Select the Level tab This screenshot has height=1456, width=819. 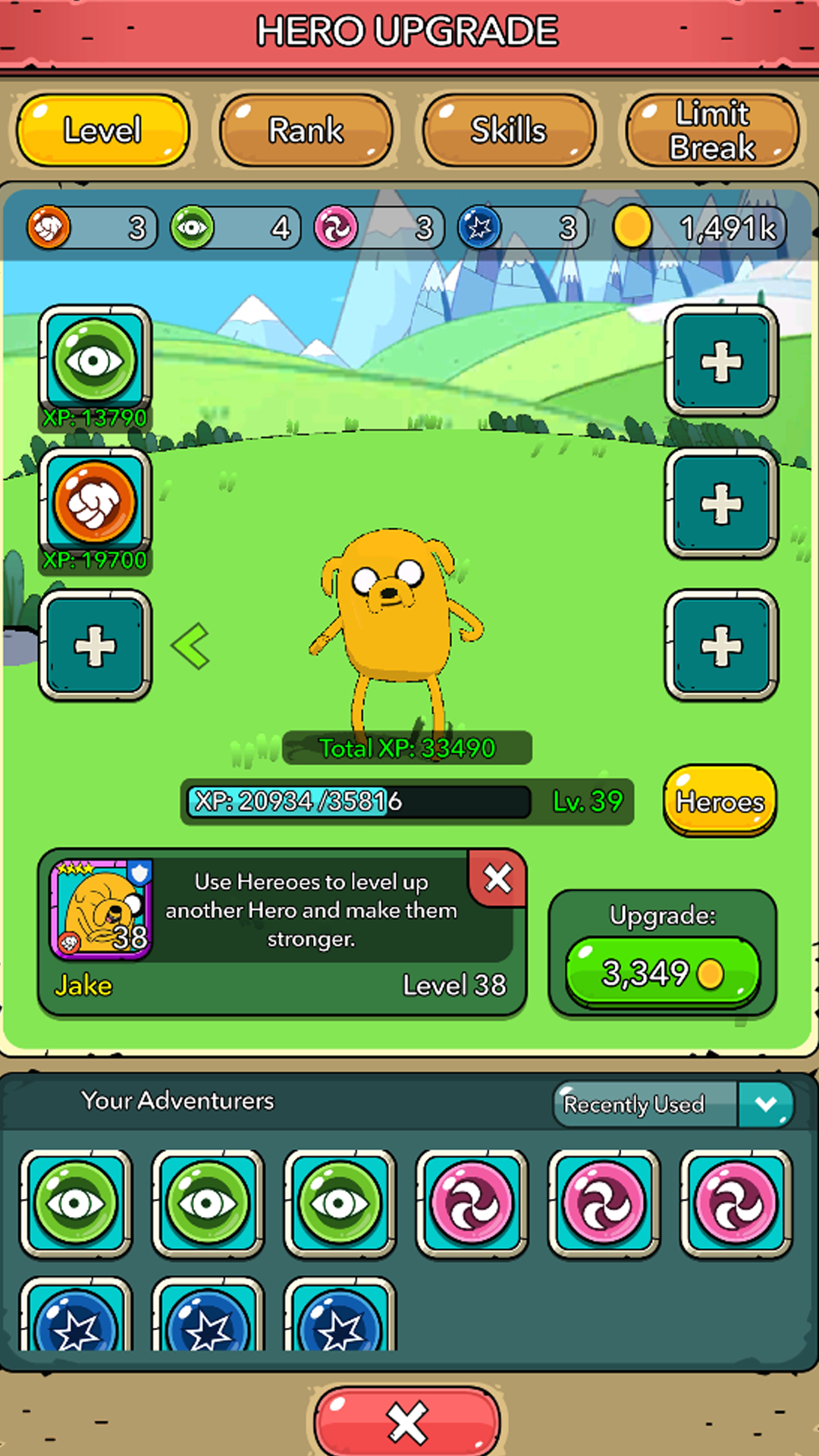tap(102, 130)
